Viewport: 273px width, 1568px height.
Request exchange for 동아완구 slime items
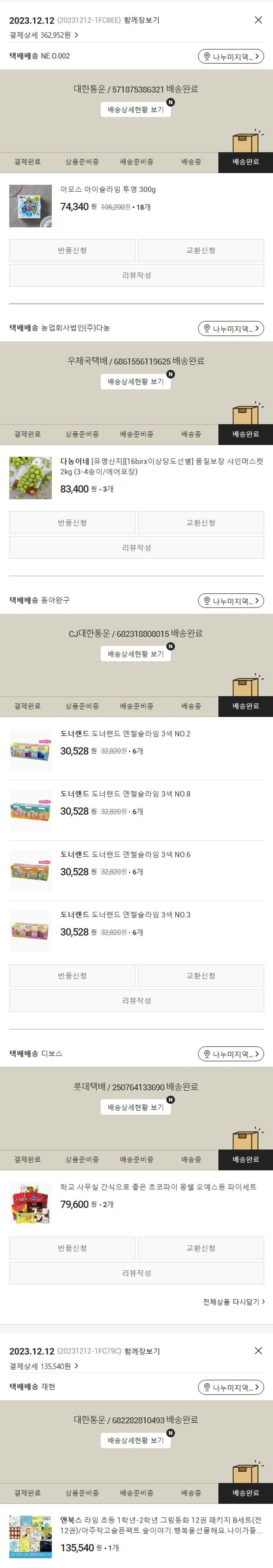pos(201,975)
